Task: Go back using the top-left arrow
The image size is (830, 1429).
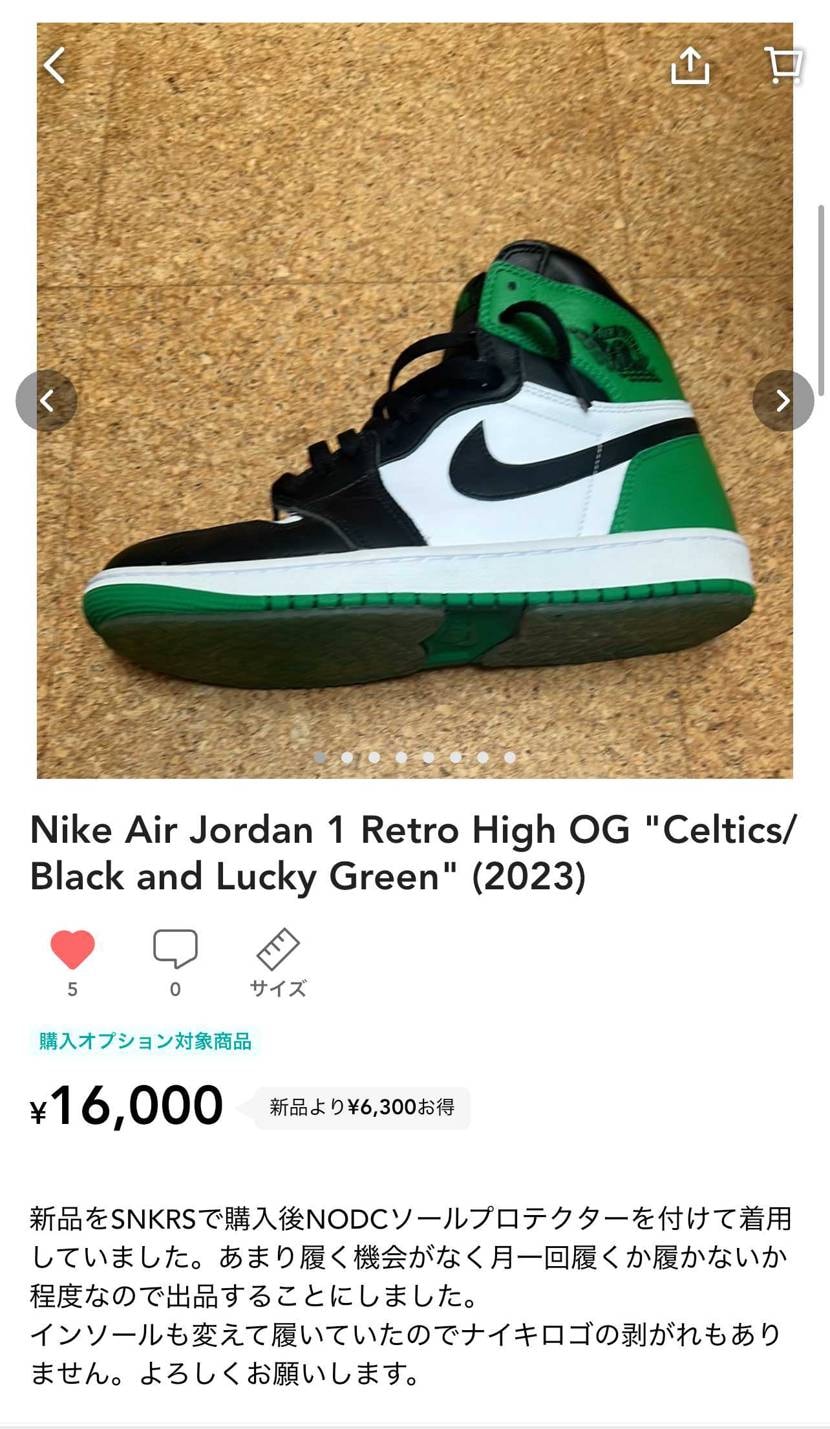Action: (x=55, y=66)
